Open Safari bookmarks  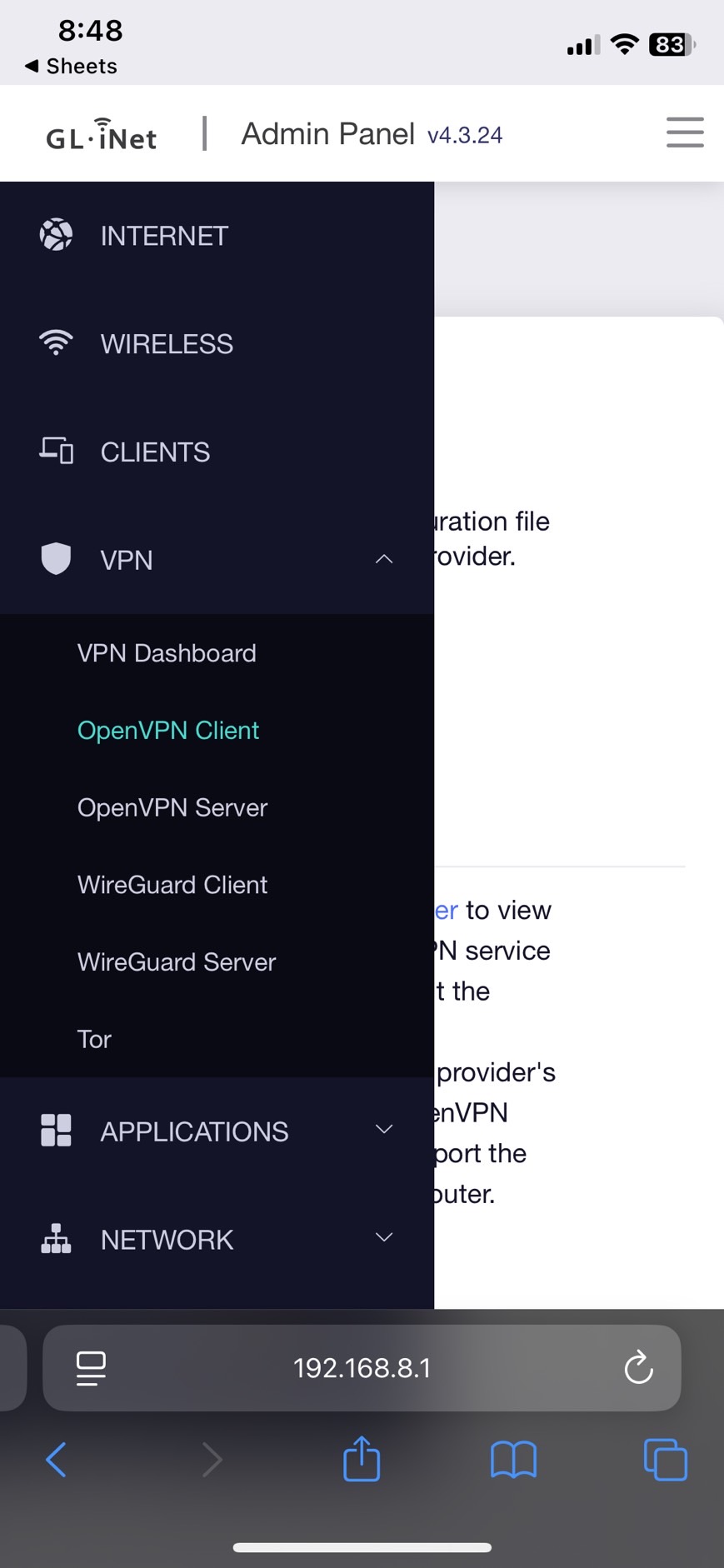[513, 1460]
